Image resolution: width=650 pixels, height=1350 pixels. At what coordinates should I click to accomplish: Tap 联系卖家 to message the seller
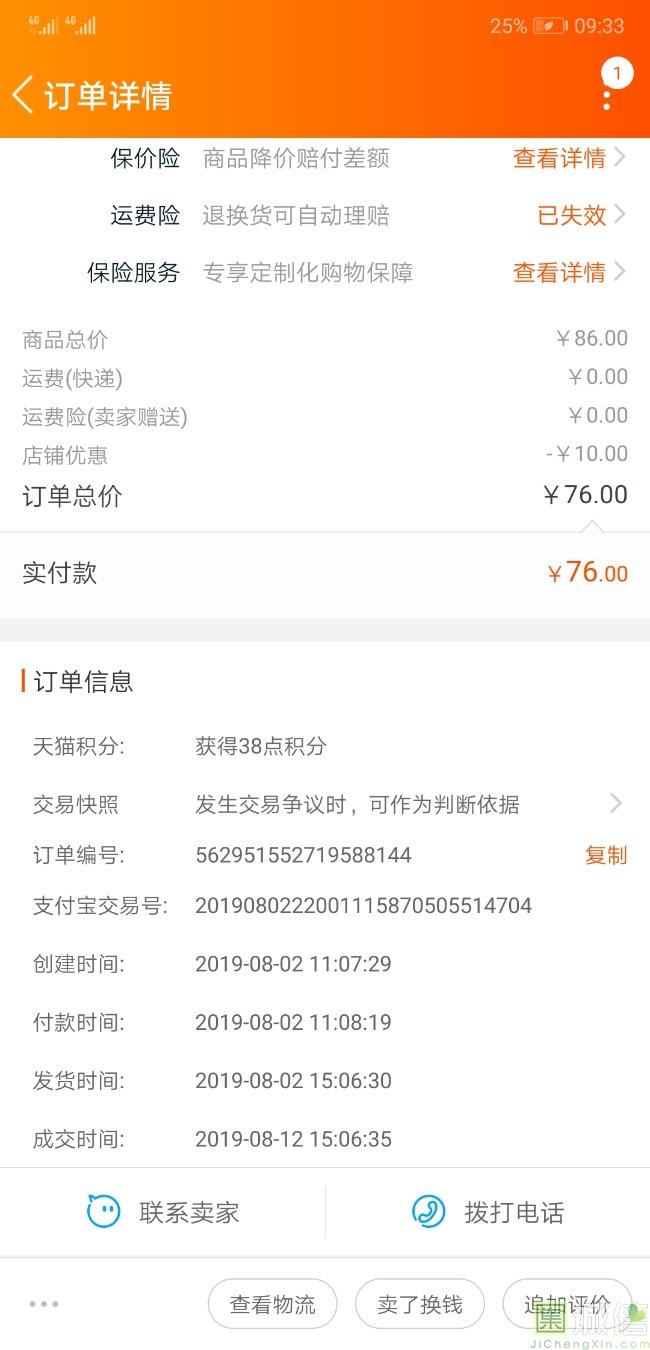(x=163, y=1212)
